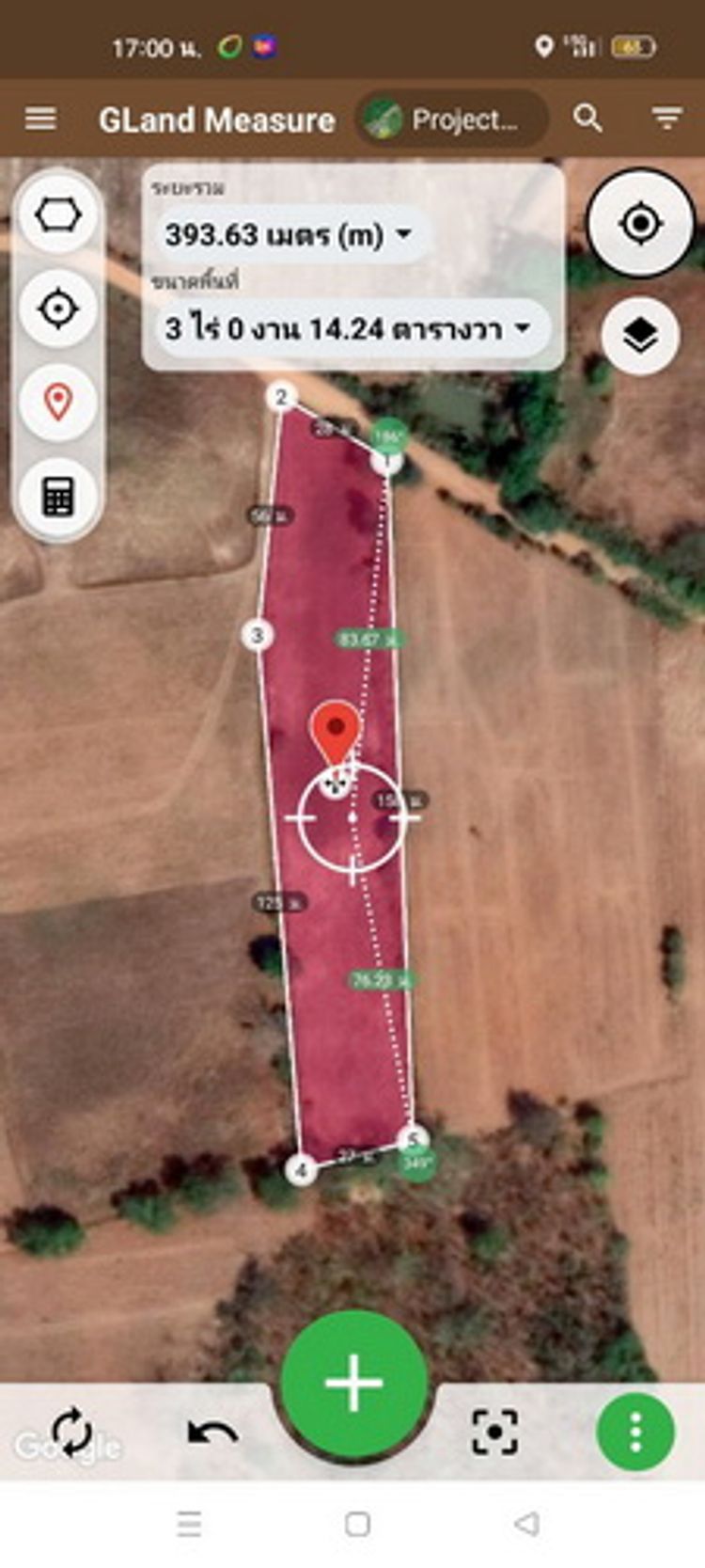Tap the focus frame center icon
This screenshot has height=1568, width=705.
pyautogui.click(x=494, y=1432)
